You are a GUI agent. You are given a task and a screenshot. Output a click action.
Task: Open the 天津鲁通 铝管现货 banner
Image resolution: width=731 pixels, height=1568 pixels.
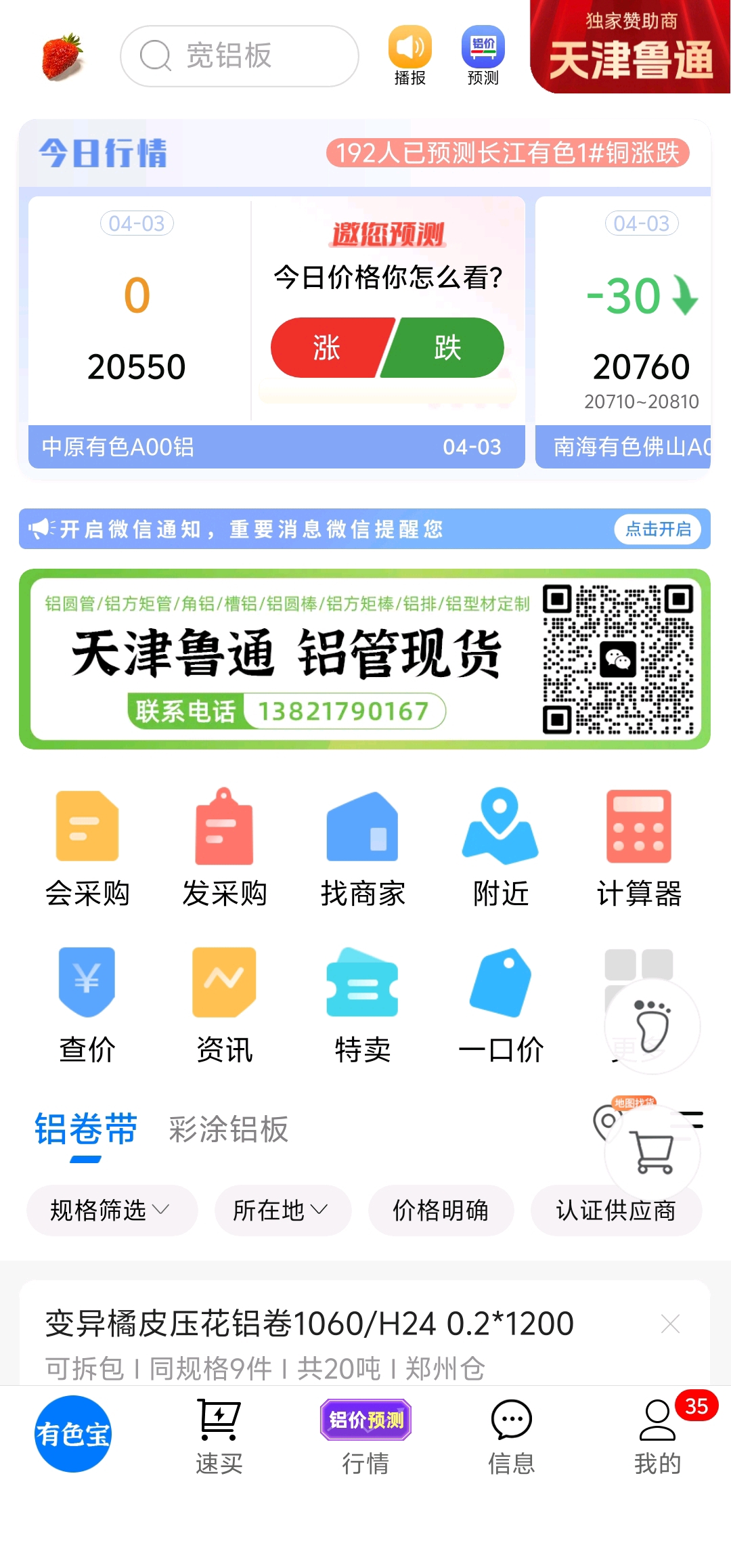365,659
